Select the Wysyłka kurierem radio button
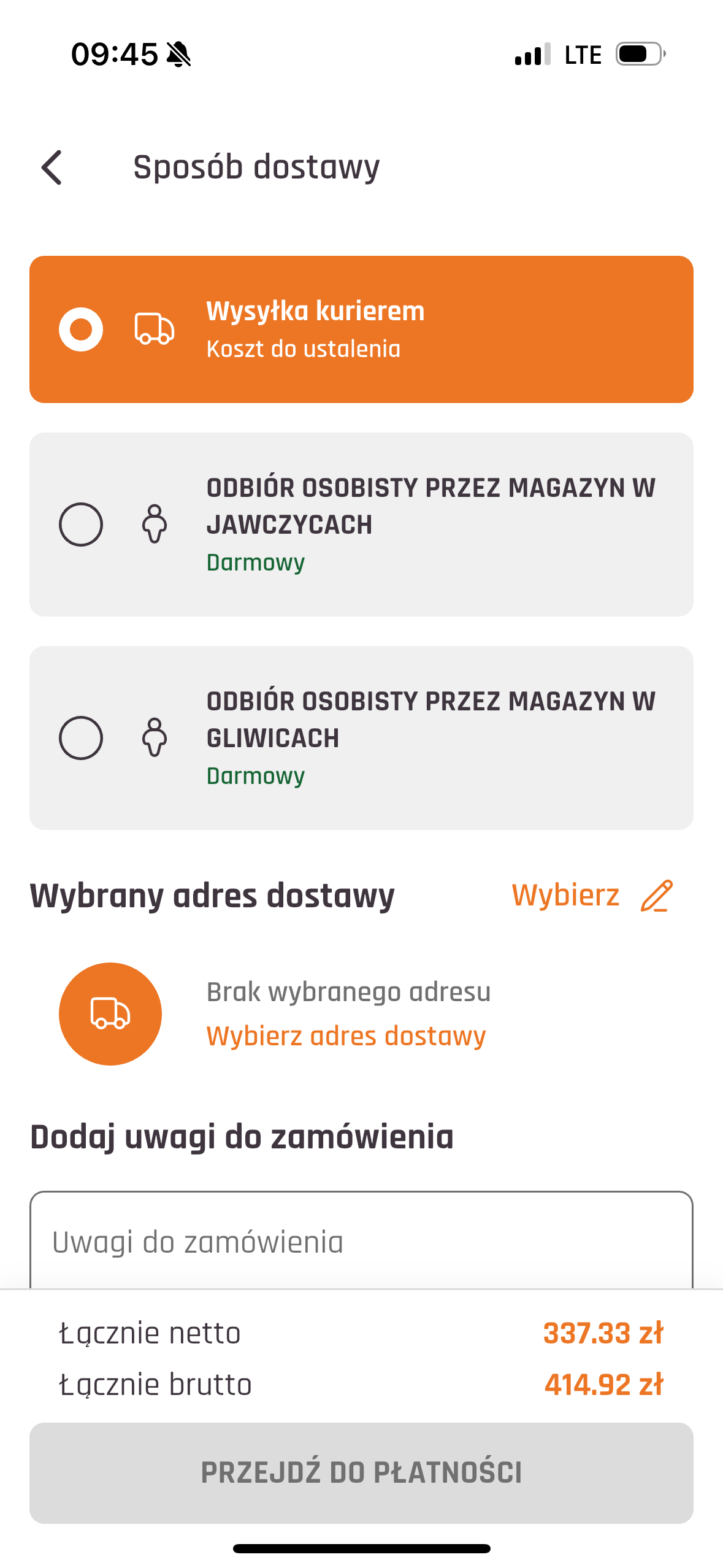 pos(80,328)
